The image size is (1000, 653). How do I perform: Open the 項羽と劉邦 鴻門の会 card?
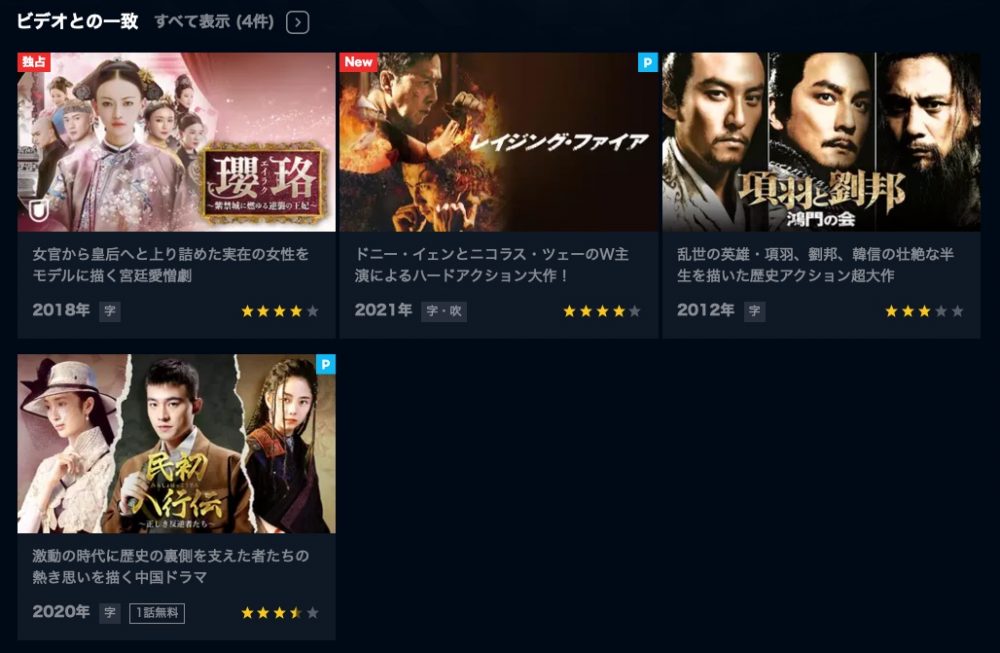tap(821, 143)
